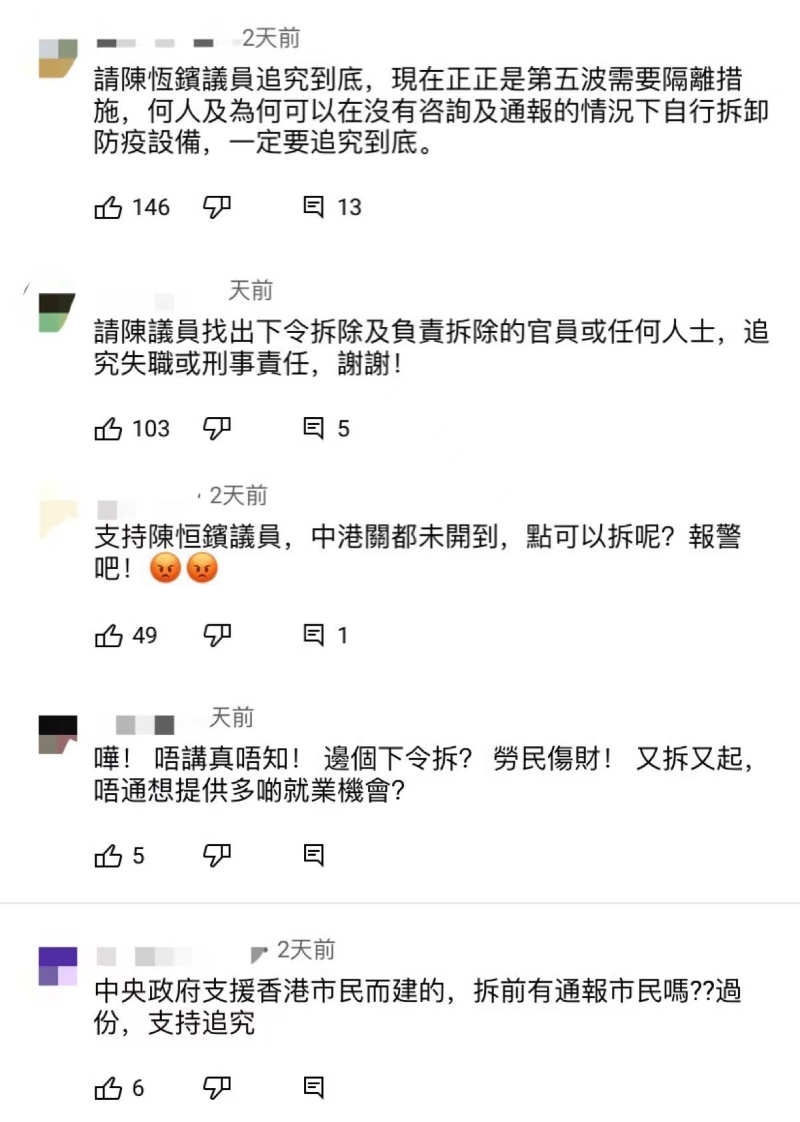Viewport: 800px width, 1122px height.
Task: Like the 中央政府支援香港市民 comment
Action: (x=108, y=1088)
